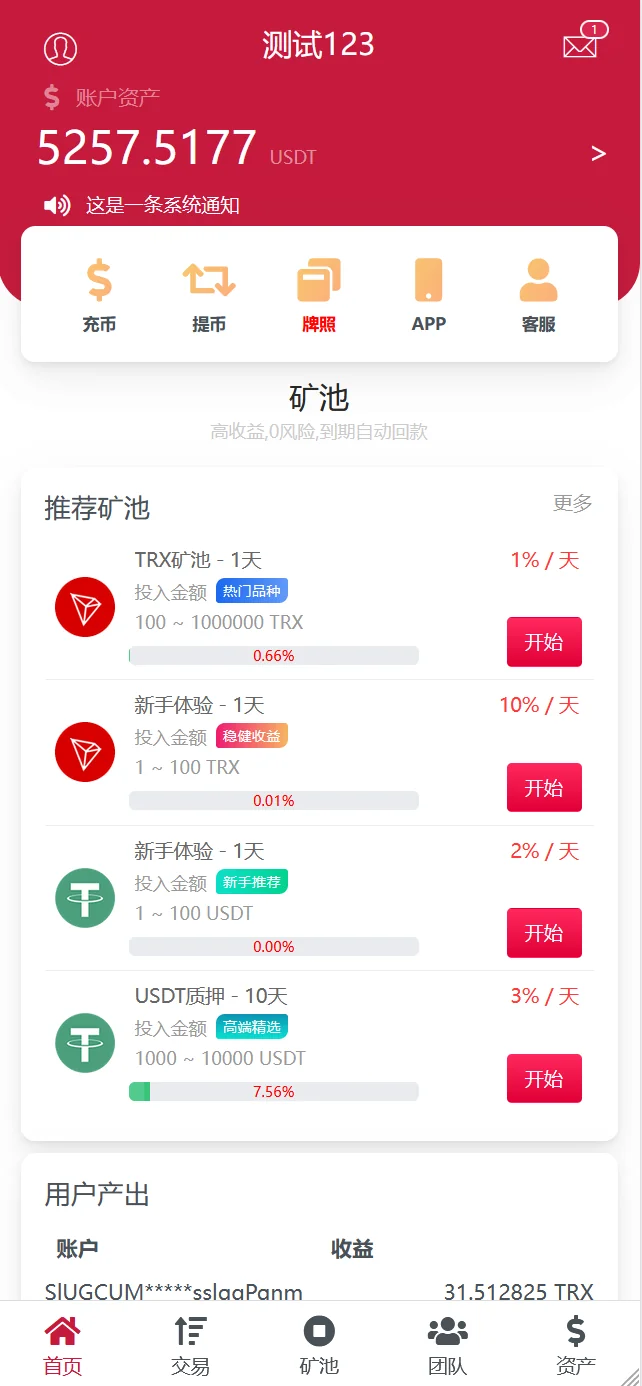Switch to the 团队 tab
The width and height of the screenshot is (642, 1386).
[447, 1345]
